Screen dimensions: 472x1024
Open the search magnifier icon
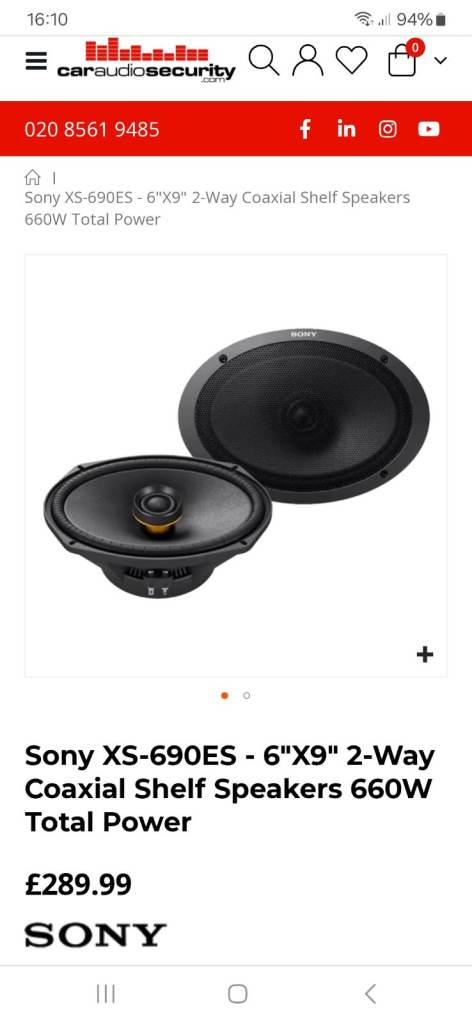(264, 60)
